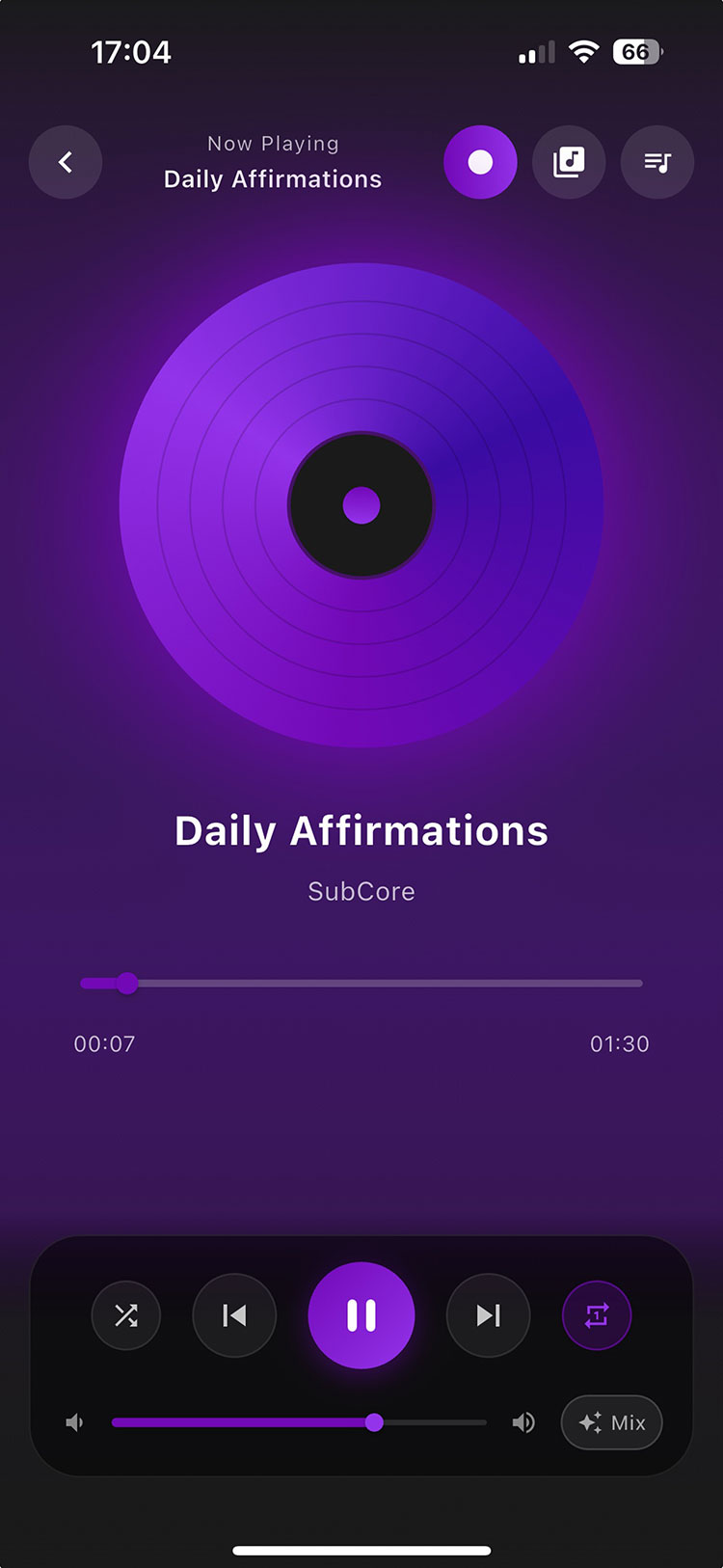Pause the Daily Affirmations track
This screenshot has width=723, height=1568.
tap(361, 1314)
